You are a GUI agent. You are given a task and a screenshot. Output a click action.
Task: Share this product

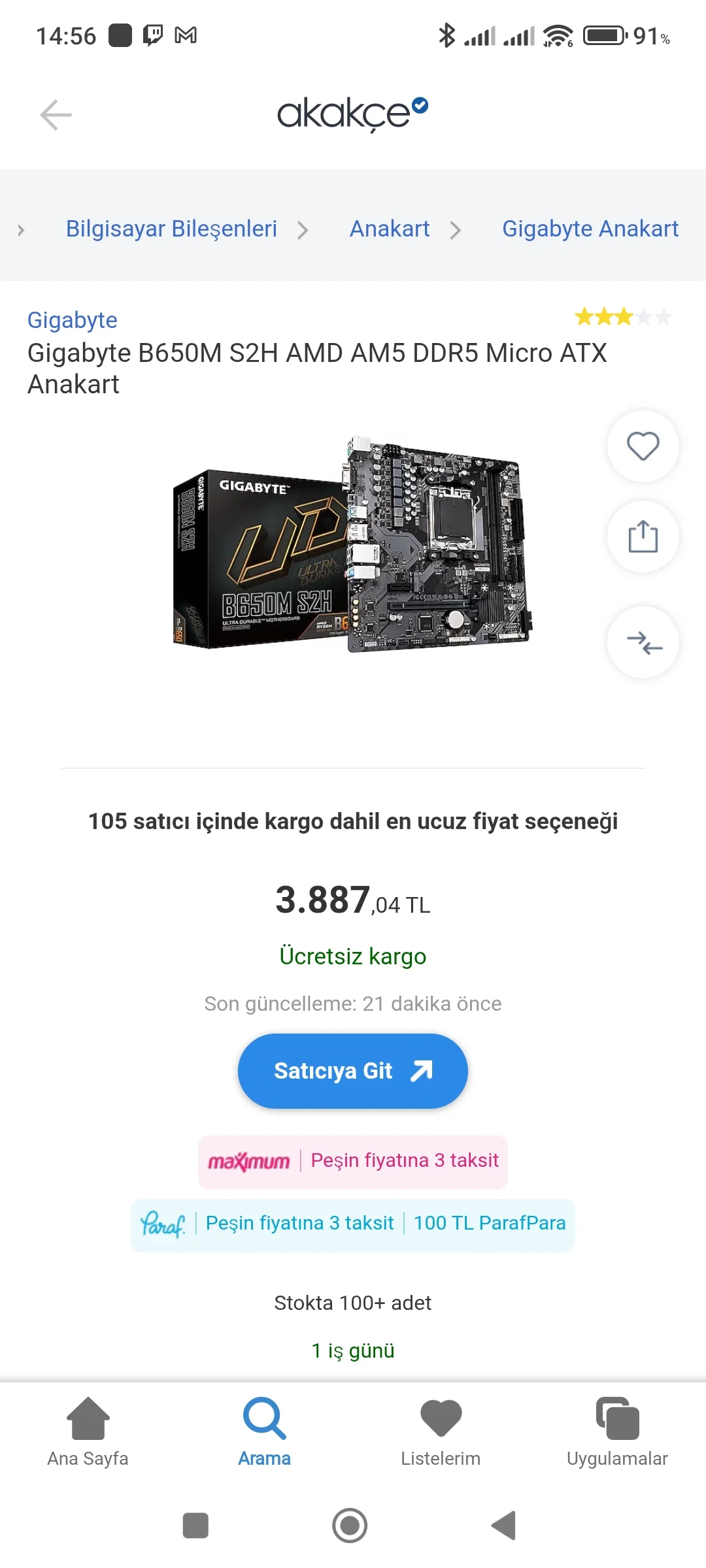(x=643, y=537)
